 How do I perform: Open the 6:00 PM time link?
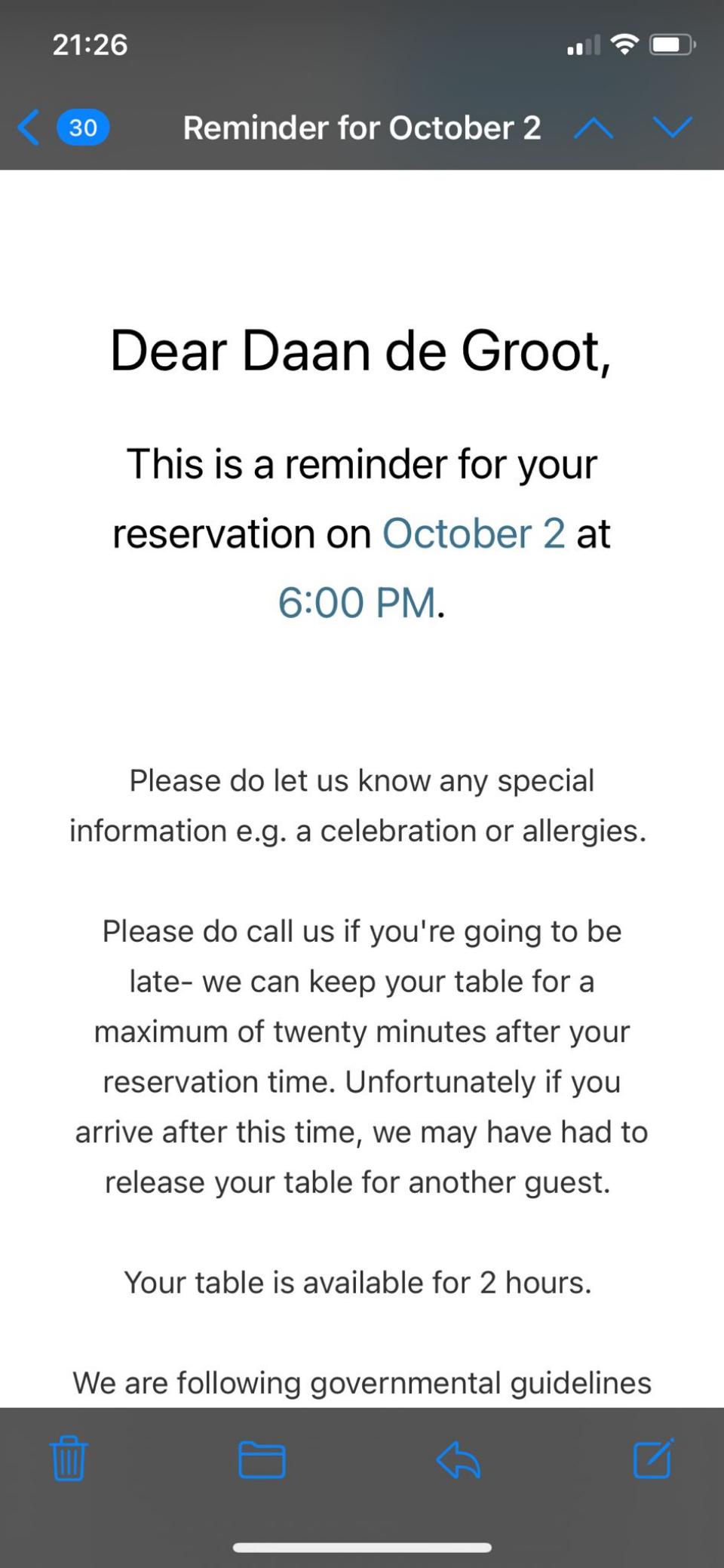[x=357, y=603]
